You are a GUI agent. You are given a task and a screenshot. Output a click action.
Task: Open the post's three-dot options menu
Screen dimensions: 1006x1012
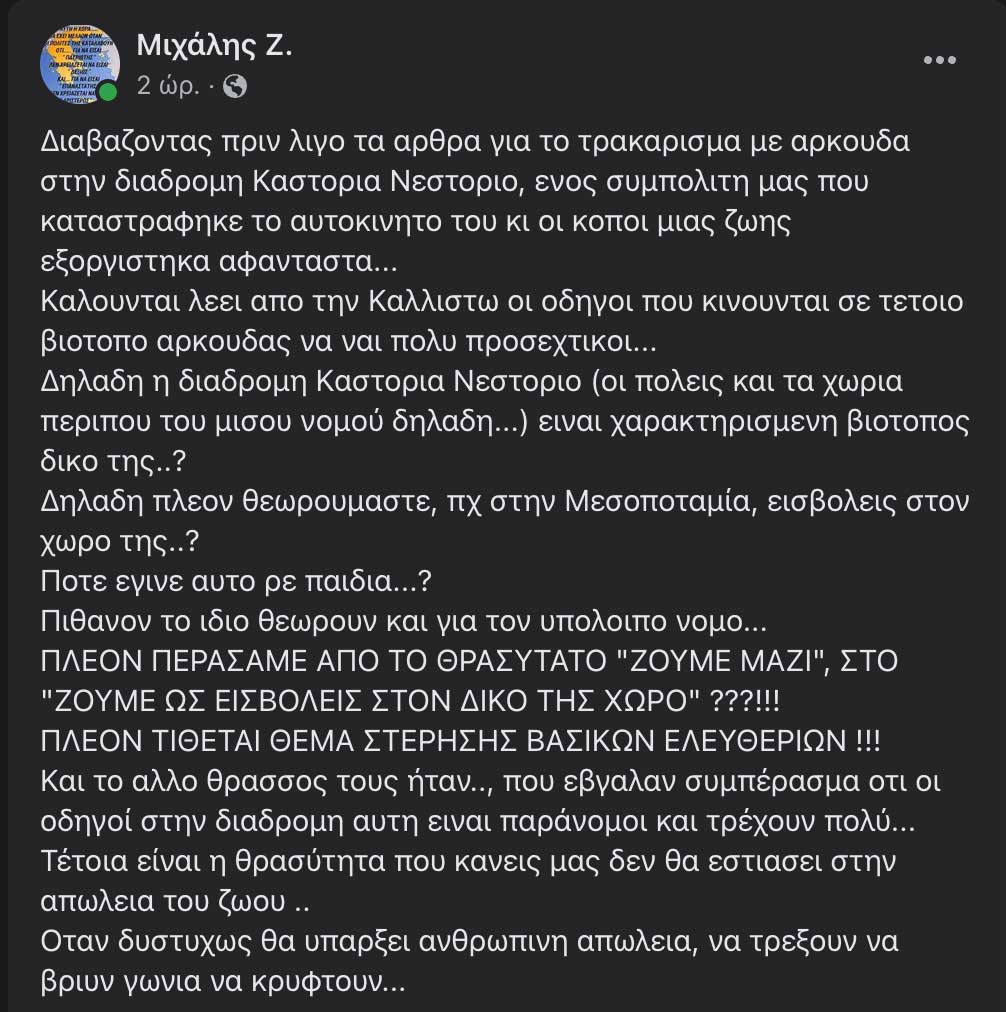(940, 60)
